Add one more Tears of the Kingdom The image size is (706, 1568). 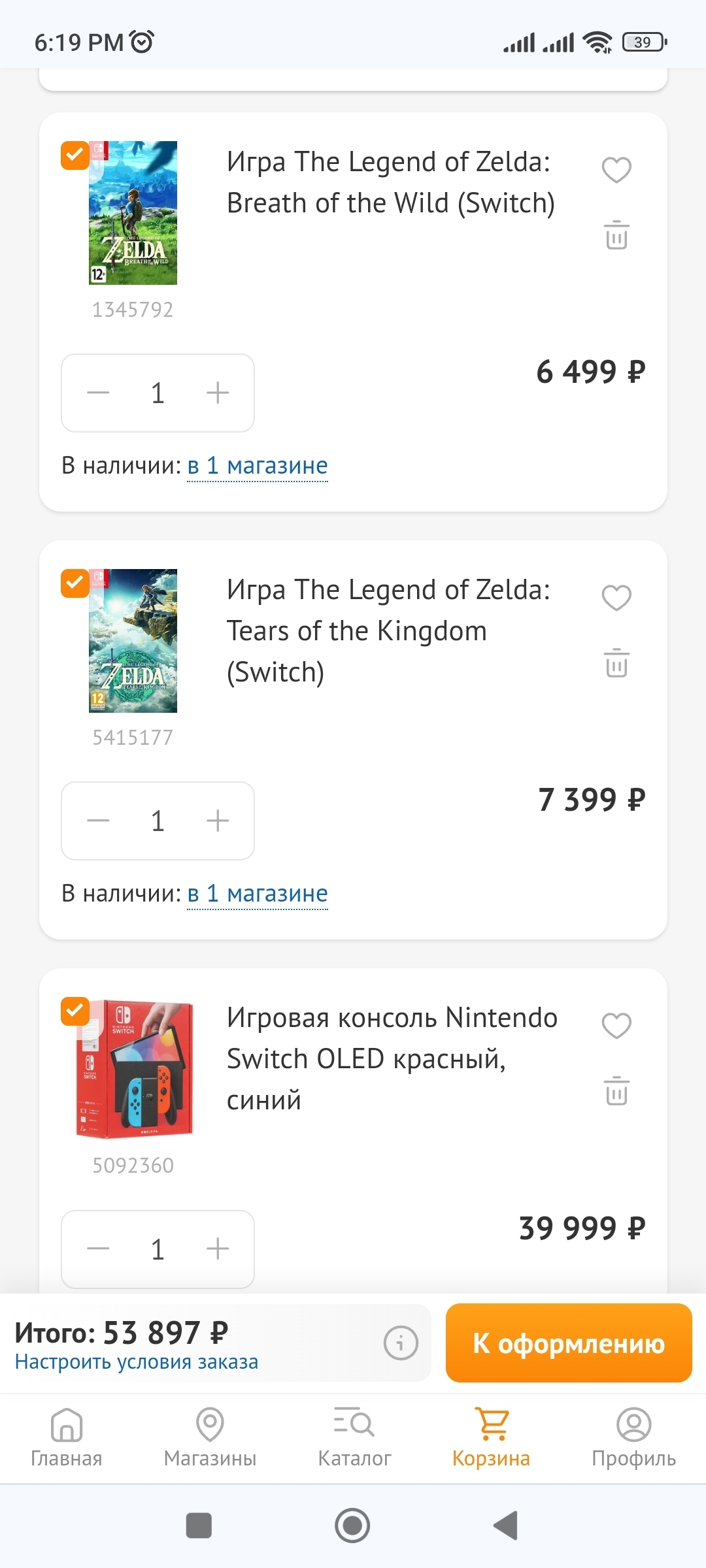pos(217,821)
